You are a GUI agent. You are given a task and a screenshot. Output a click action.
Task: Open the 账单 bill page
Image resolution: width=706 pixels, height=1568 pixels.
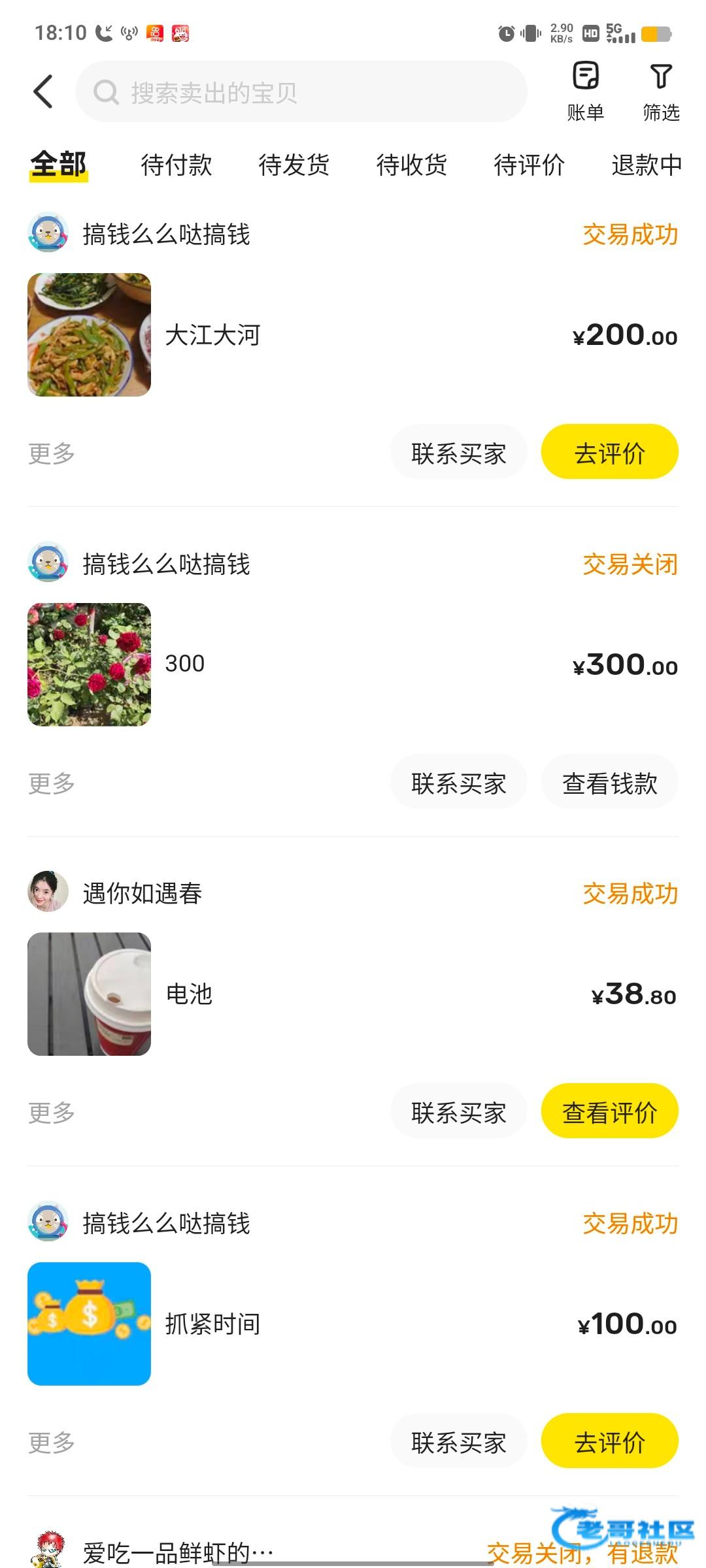click(x=585, y=91)
